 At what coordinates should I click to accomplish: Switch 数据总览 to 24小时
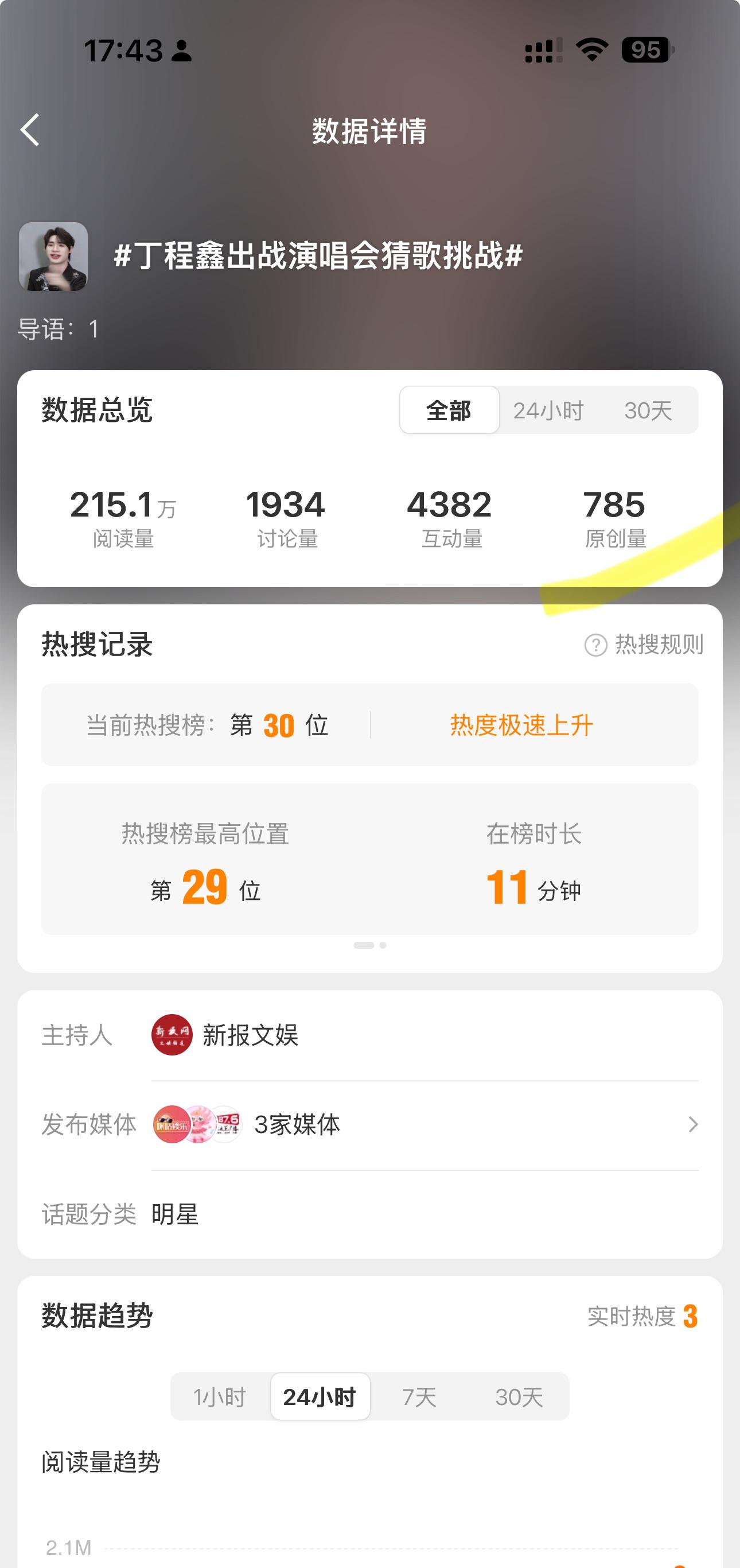click(548, 410)
